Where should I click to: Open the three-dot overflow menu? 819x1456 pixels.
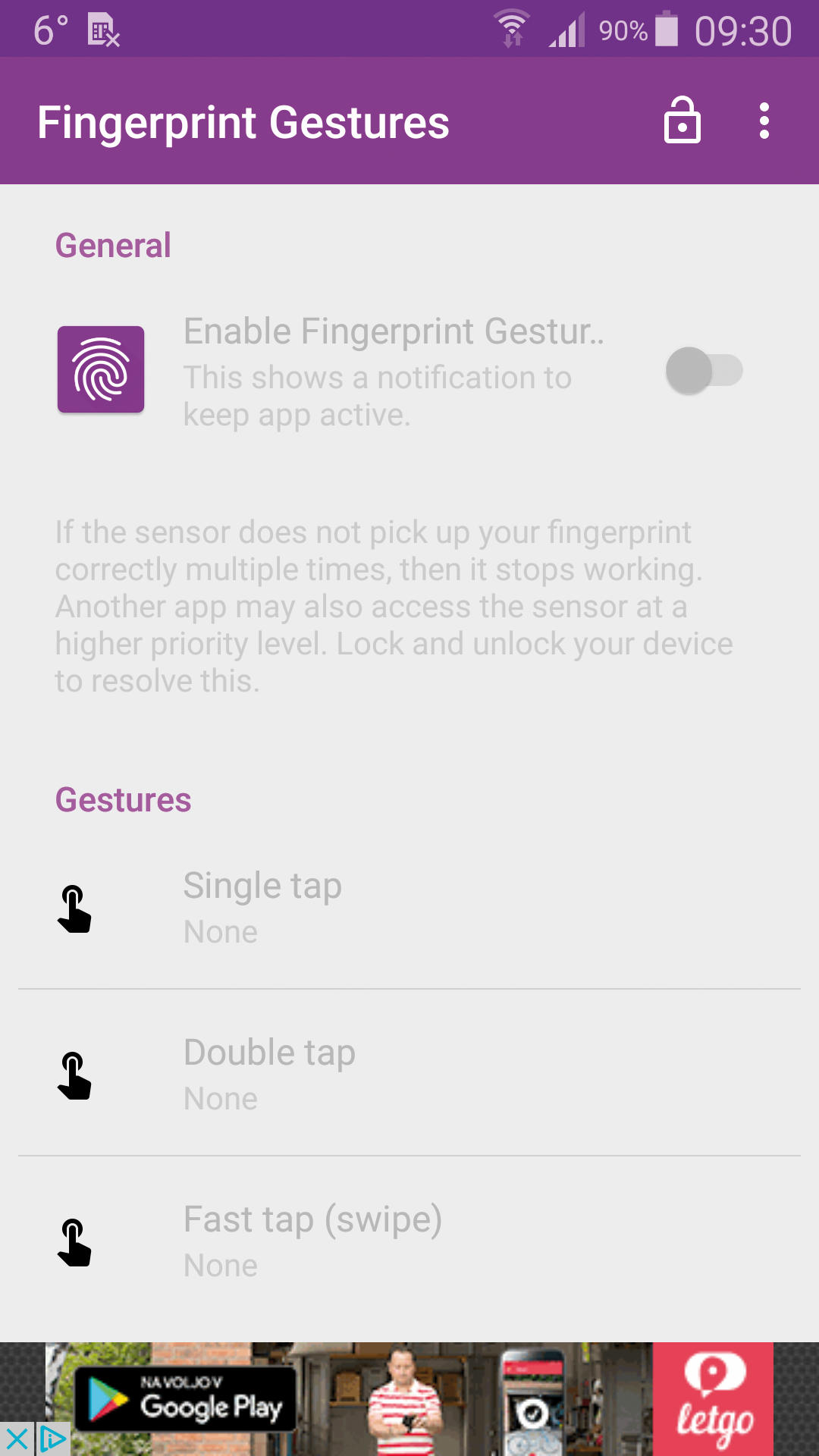pyautogui.click(x=764, y=121)
